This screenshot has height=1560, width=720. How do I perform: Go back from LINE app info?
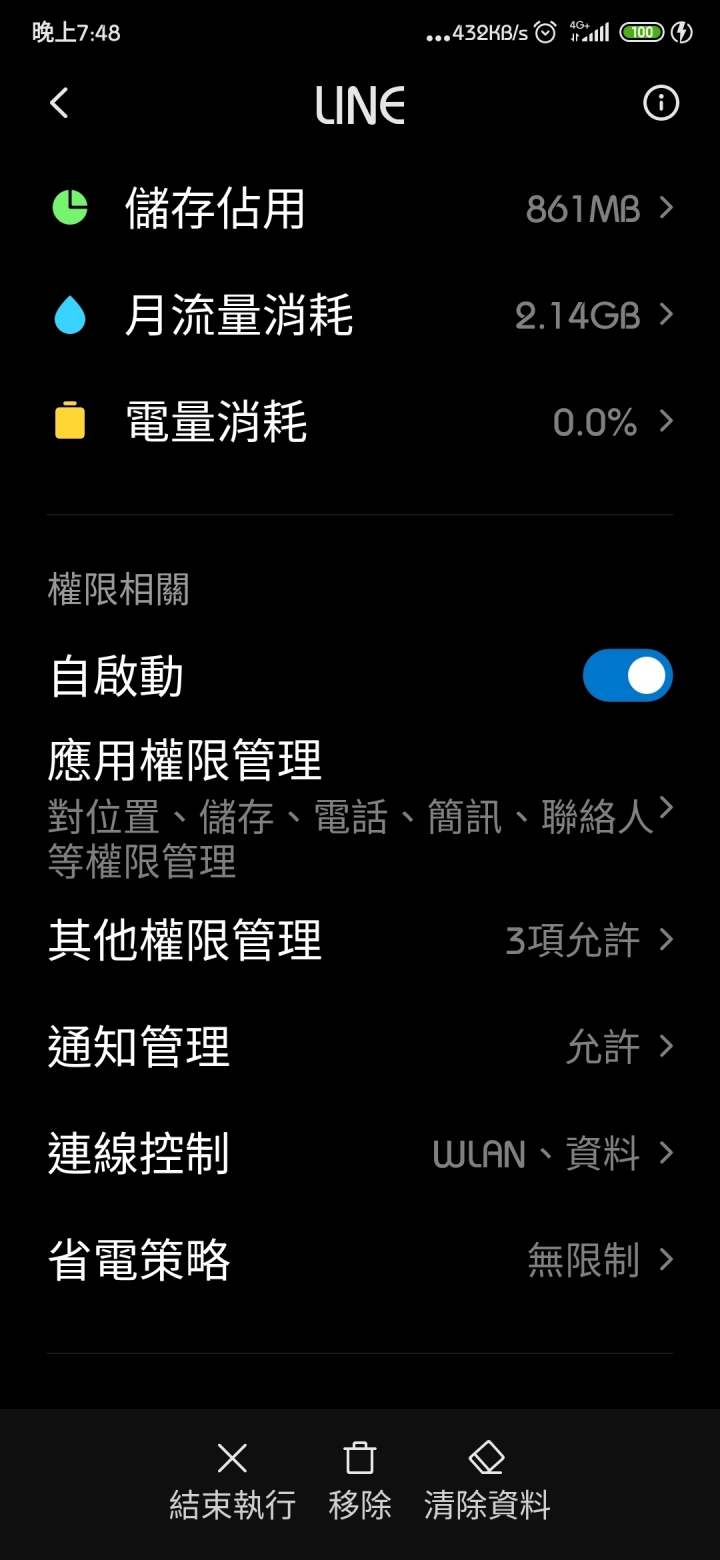60,103
